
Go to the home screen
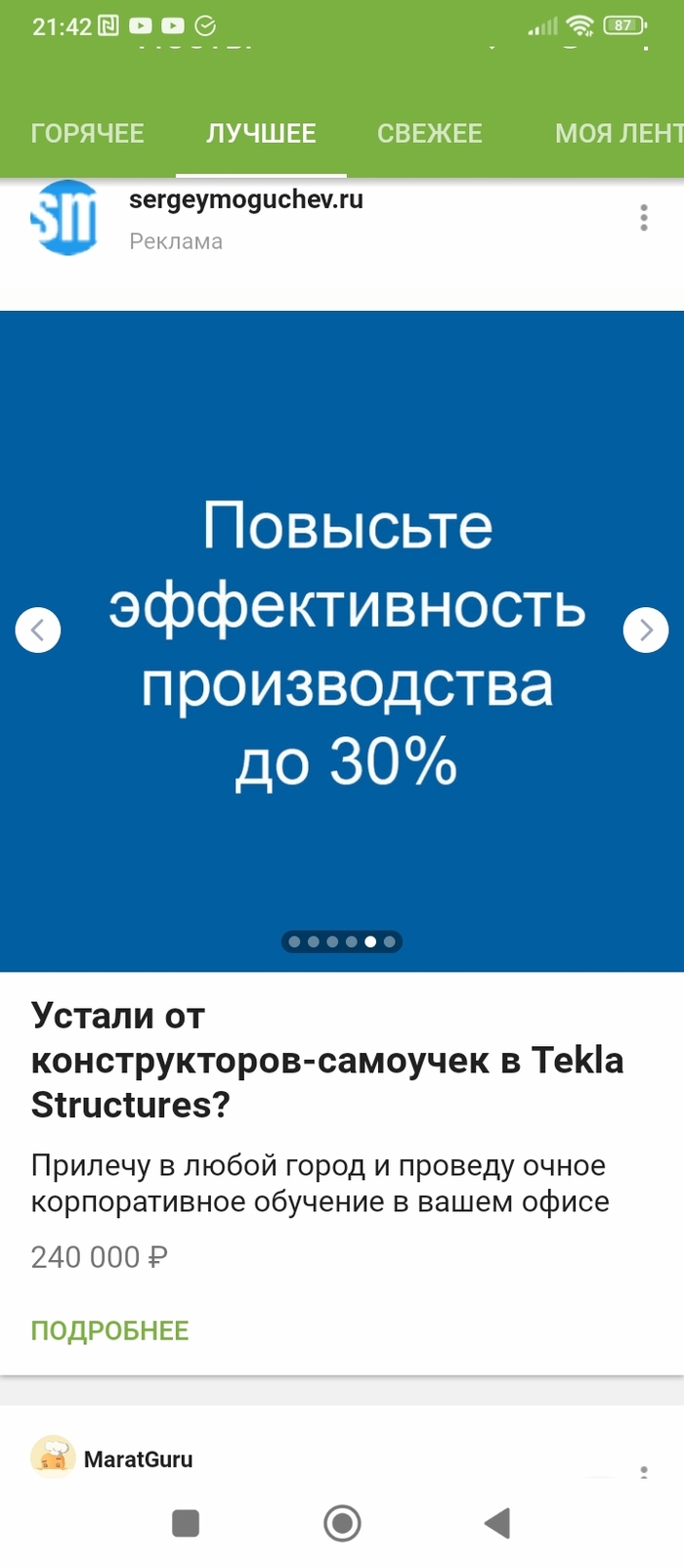tap(342, 1522)
